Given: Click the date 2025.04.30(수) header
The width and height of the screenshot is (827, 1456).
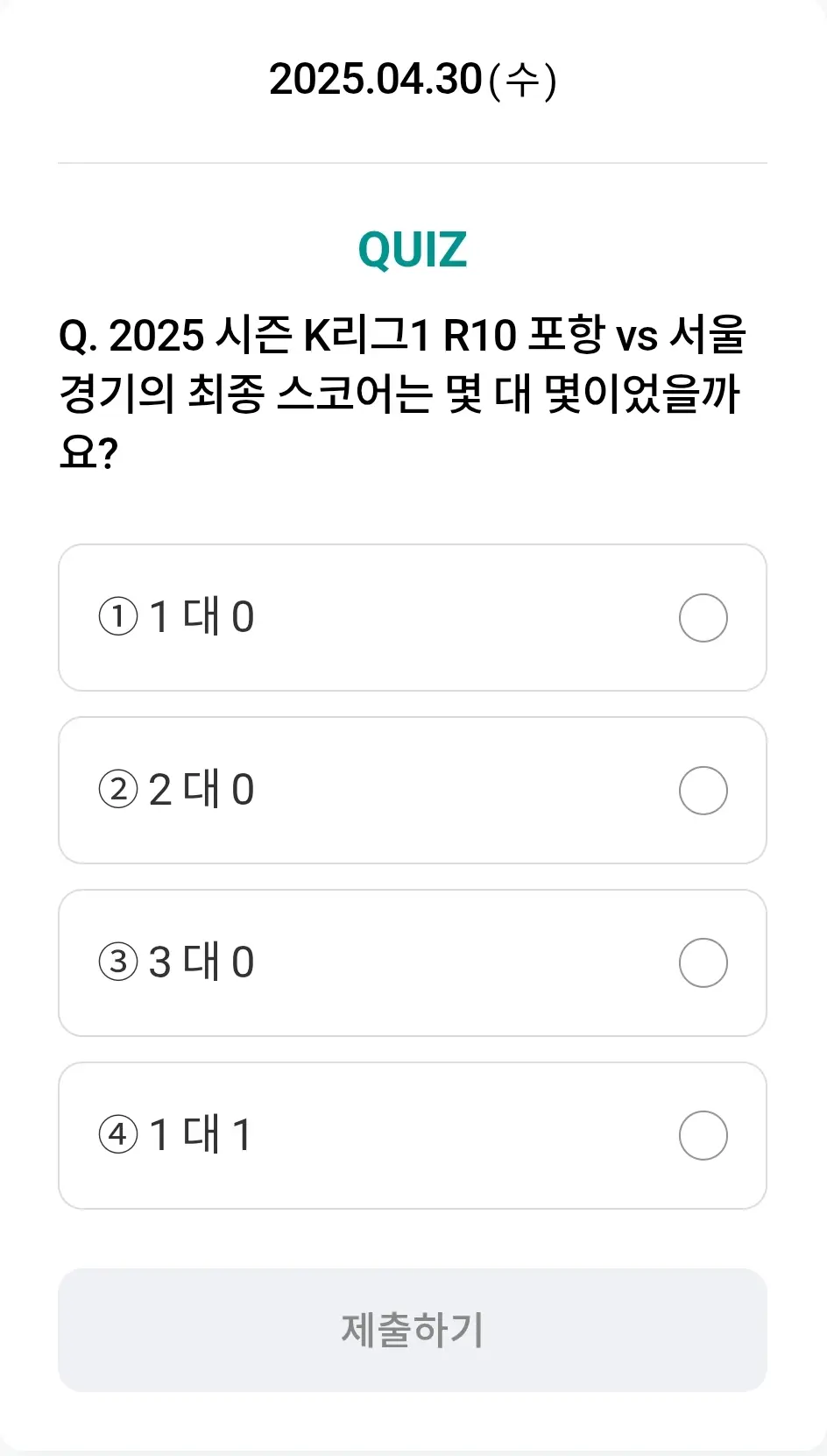Looking at the screenshot, I should click(x=413, y=80).
